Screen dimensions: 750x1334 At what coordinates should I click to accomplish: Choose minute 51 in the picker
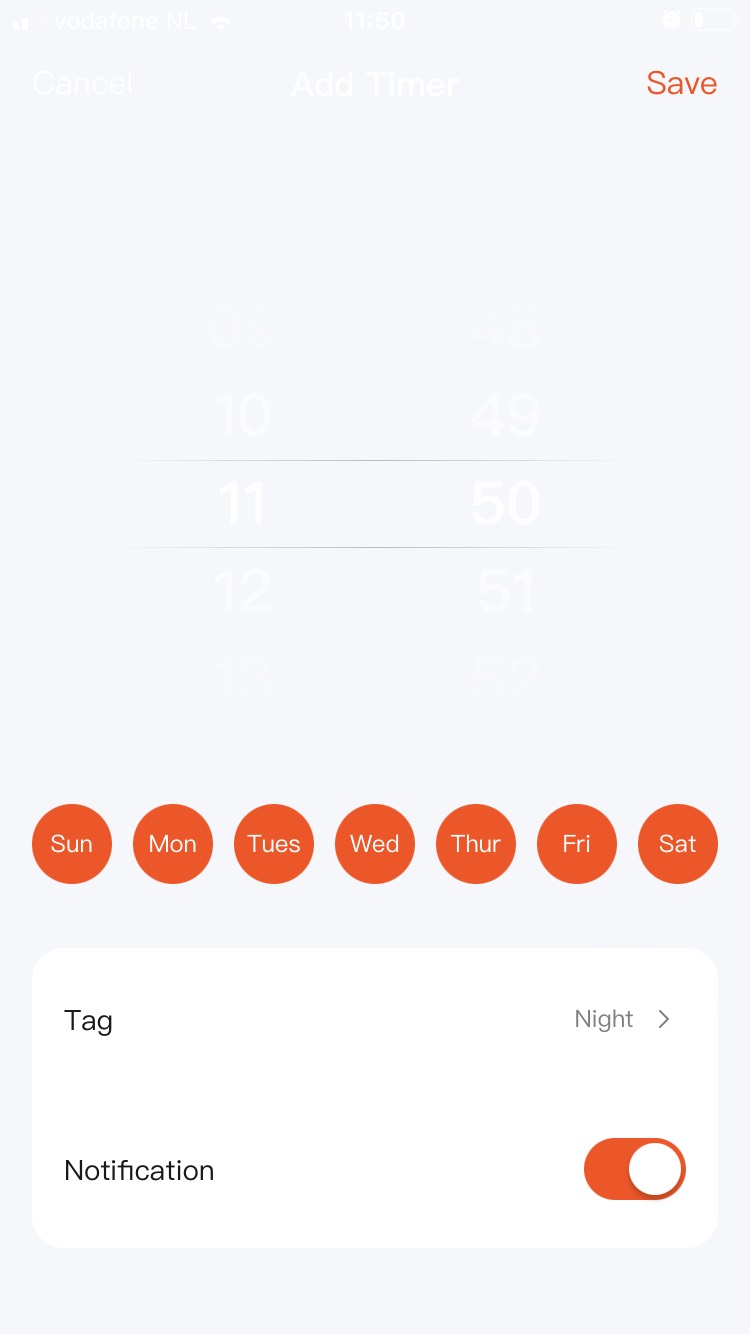click(x=506, y=591)
